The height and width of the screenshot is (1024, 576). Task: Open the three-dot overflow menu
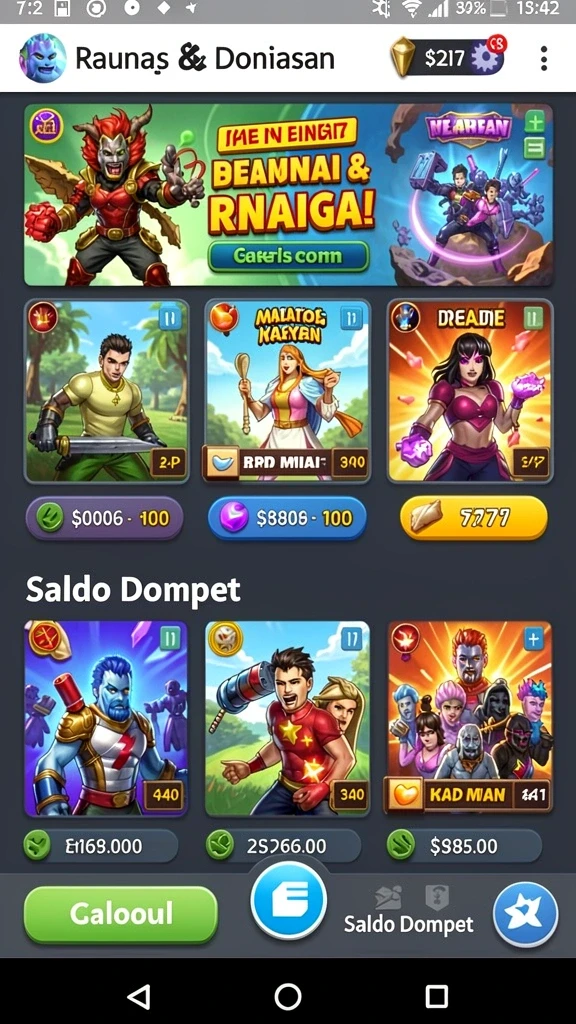click(x=543, y=59)
